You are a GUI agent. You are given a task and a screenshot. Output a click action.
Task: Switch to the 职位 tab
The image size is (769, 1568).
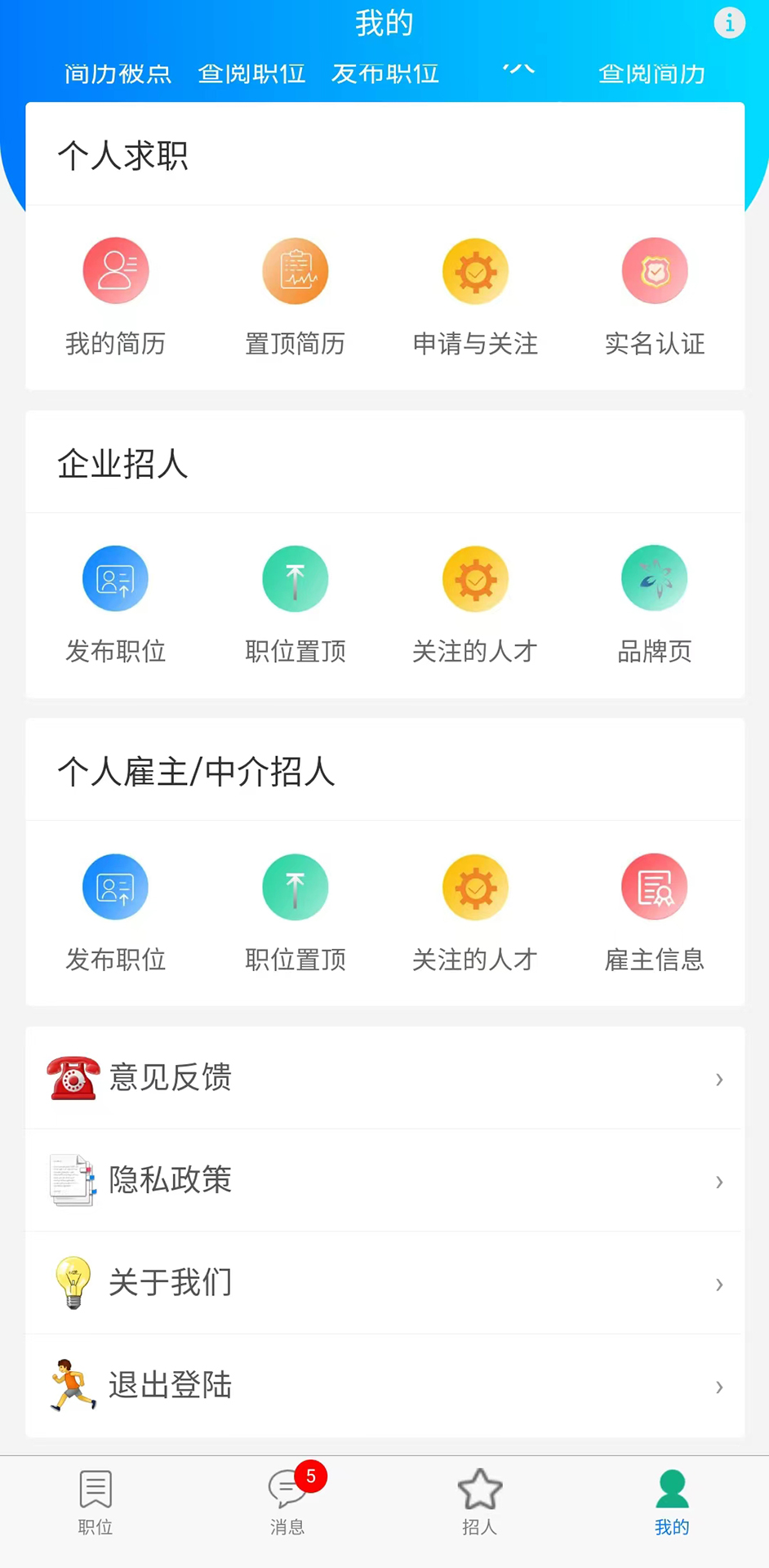coord(94,1503)
